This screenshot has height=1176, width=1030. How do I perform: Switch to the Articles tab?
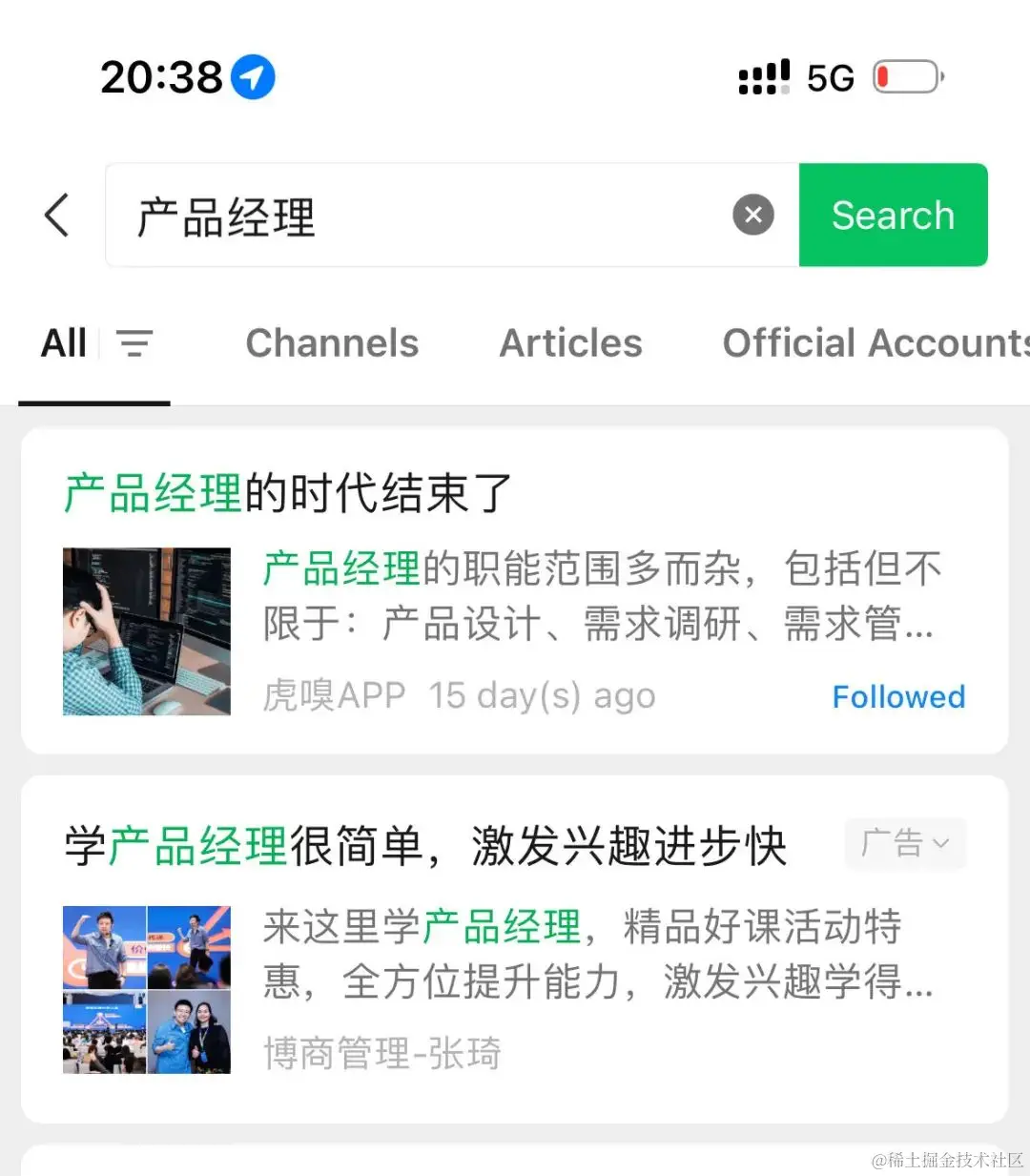pyautogui.click(x=570, y=343)
